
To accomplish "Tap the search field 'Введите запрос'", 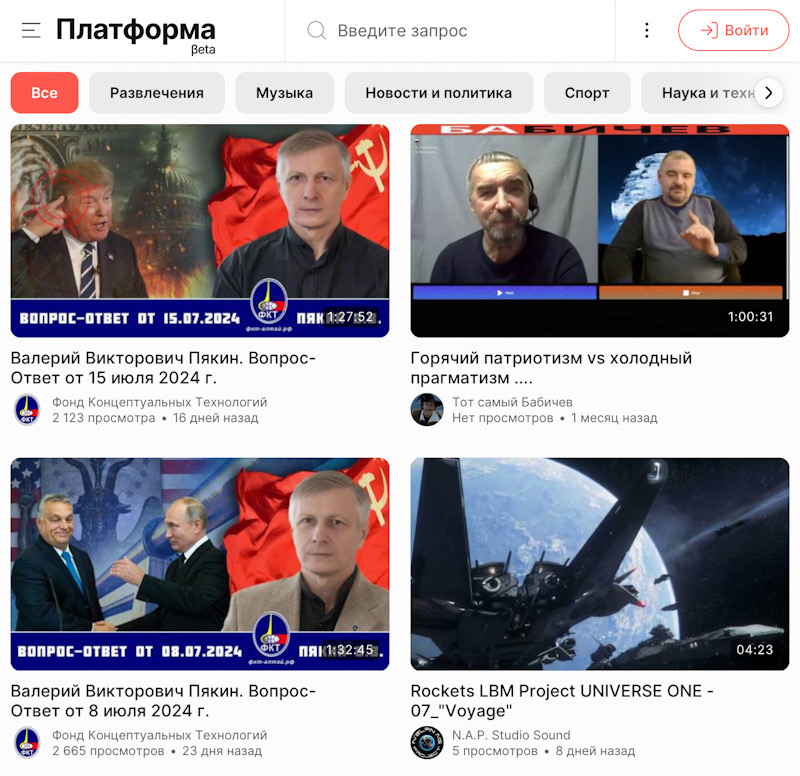I will 460,31.
